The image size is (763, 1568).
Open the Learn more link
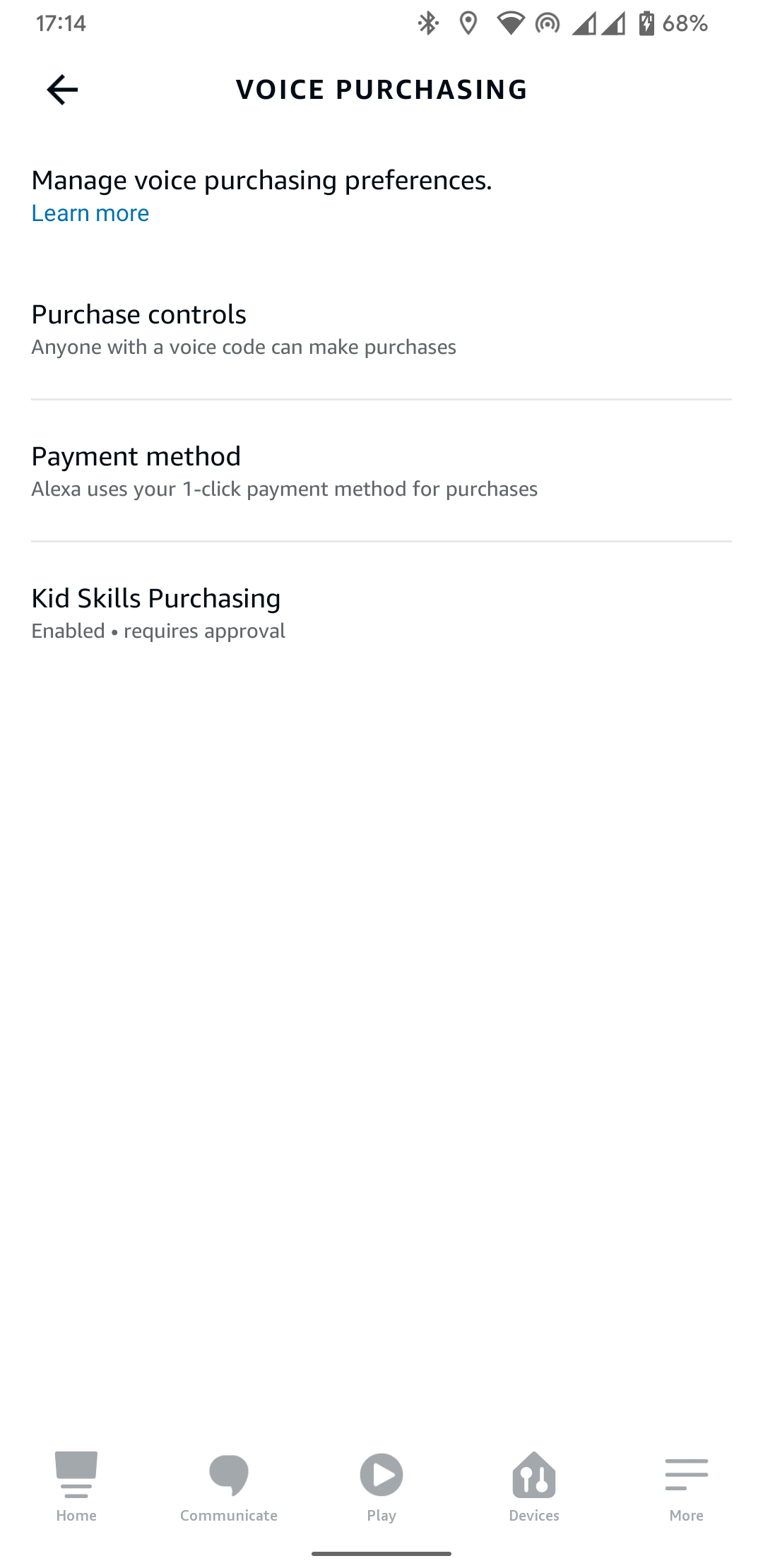(x=90, y=213)
